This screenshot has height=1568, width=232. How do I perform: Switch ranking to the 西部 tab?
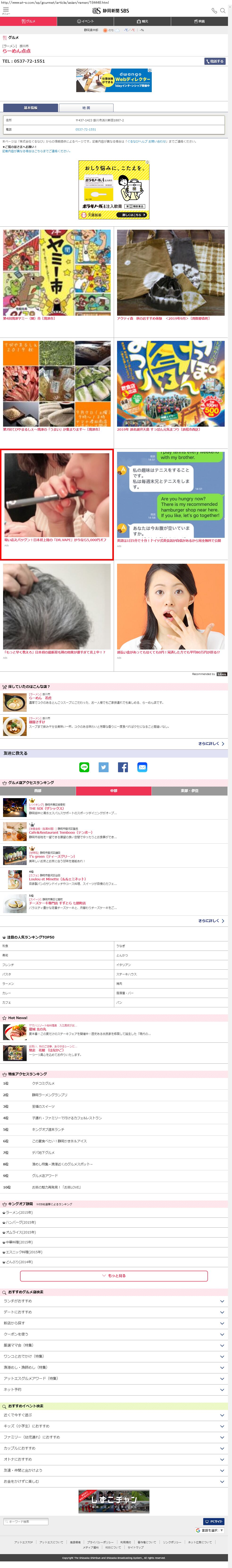point(38,791)
